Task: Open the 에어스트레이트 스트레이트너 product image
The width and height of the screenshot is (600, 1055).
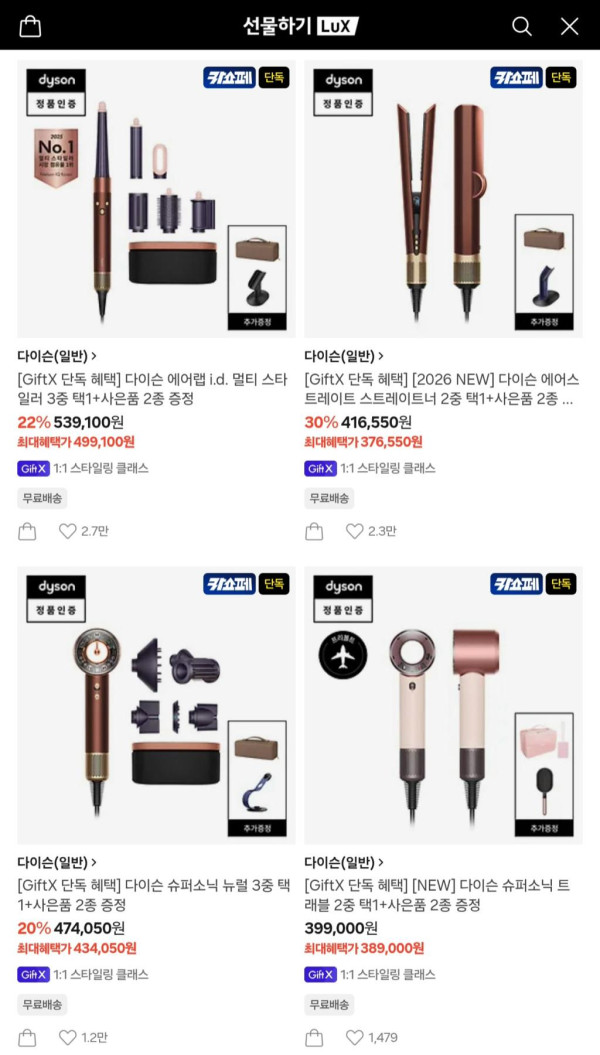Action: coord(443,198)
